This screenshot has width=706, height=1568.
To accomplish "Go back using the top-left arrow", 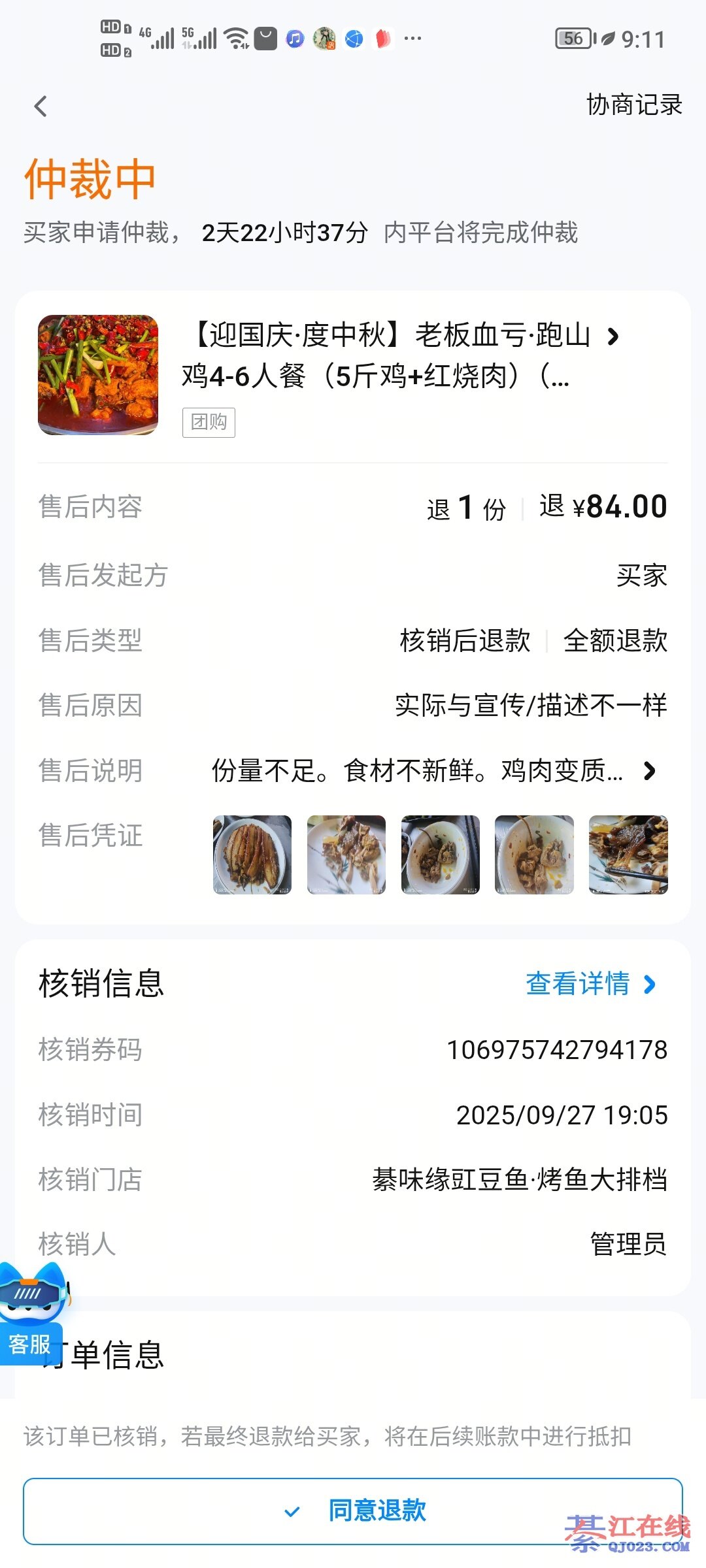I will pos(41,106).
